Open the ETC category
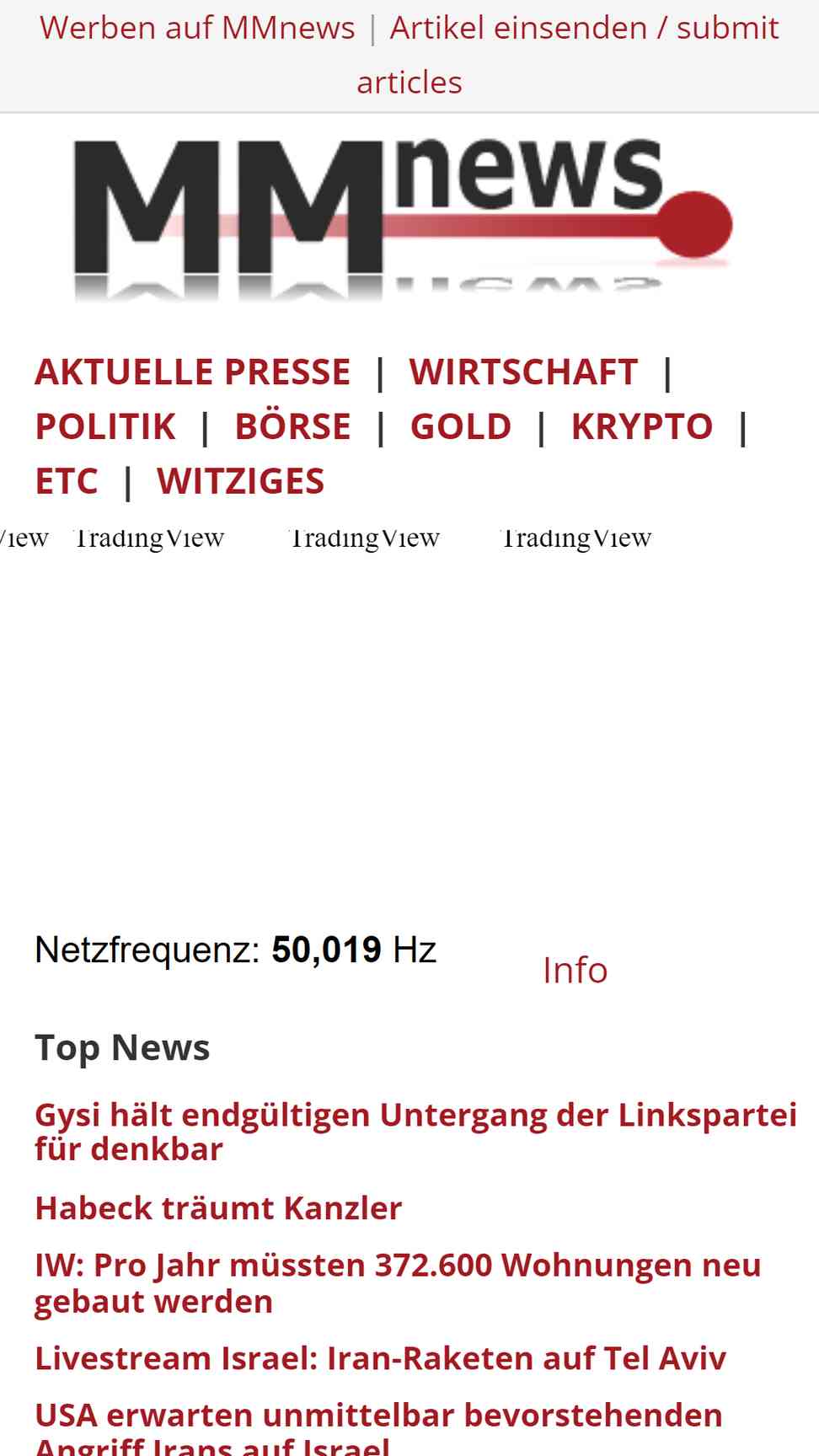Screen dimensions: 819x1456 pyautogui.click(x=67, y=481)
